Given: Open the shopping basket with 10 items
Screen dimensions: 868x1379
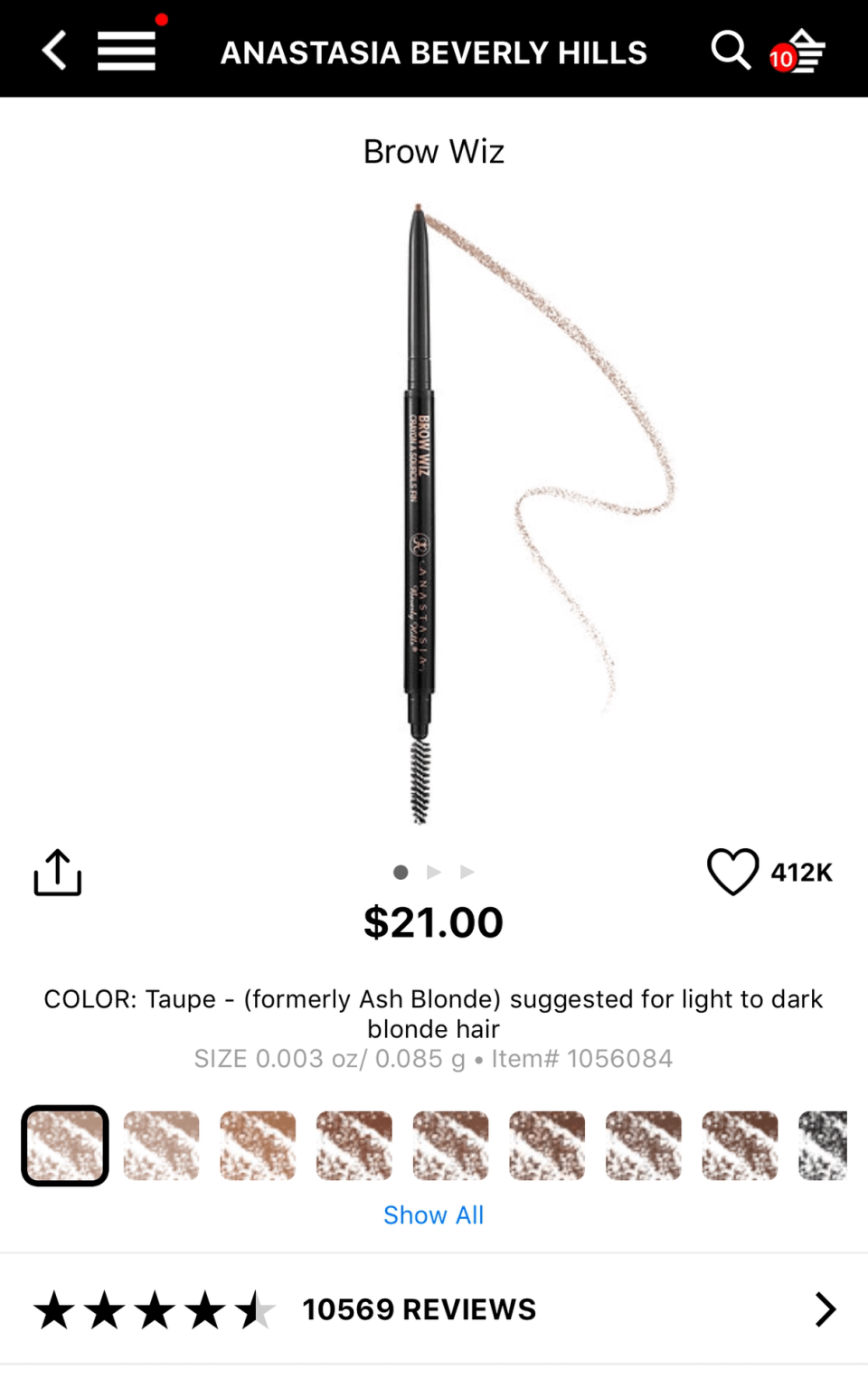Looking at the screenshot, I should 799,52.
